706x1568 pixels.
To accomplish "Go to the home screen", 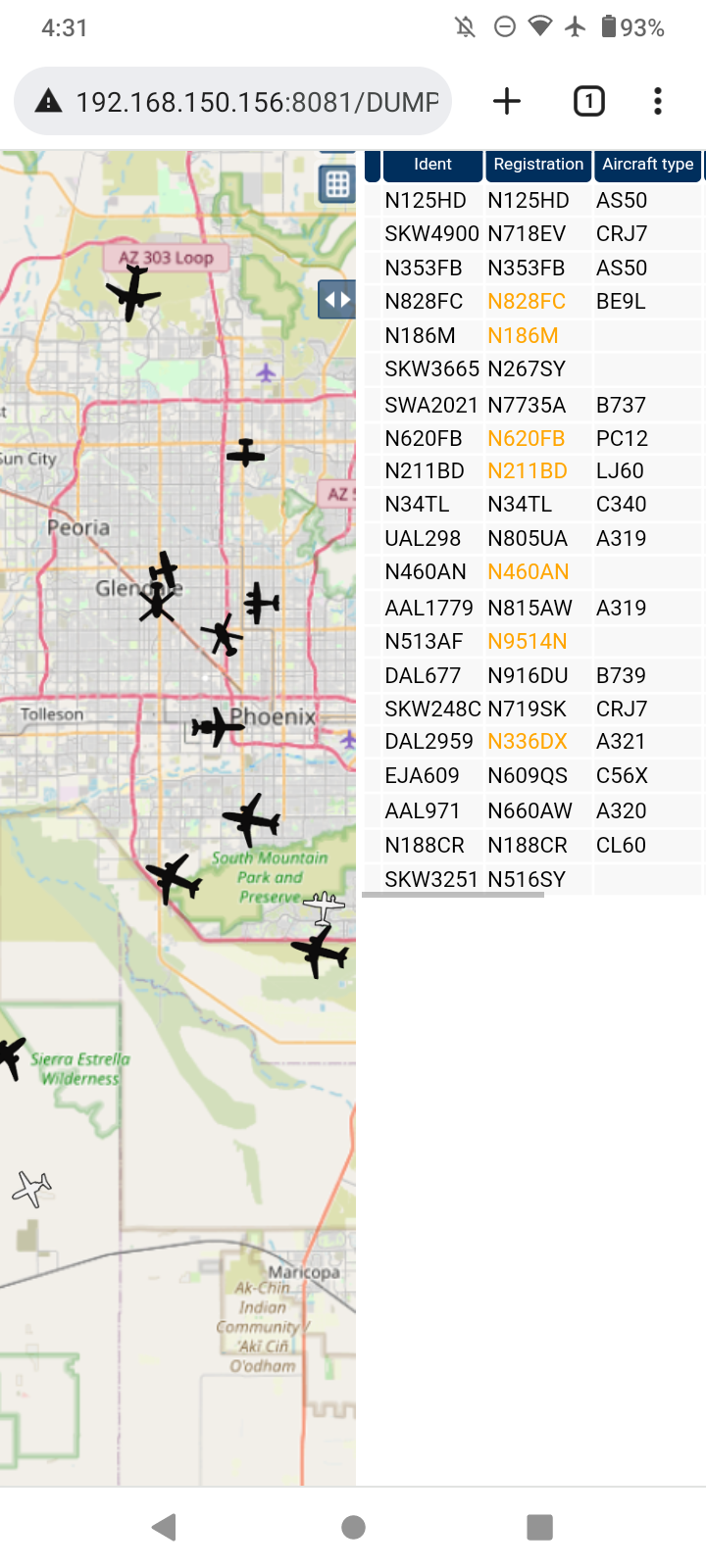I will click(353, 1527).
